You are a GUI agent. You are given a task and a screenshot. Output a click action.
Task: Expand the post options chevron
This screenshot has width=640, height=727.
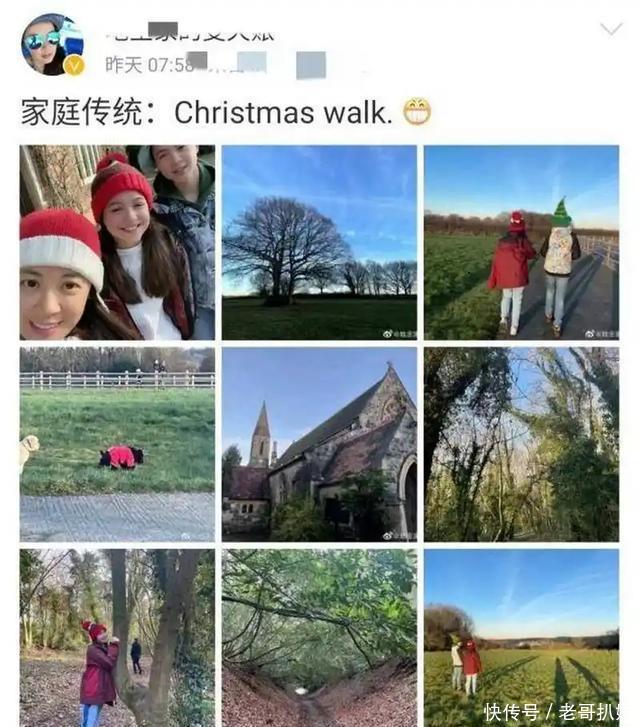point(610,29)
